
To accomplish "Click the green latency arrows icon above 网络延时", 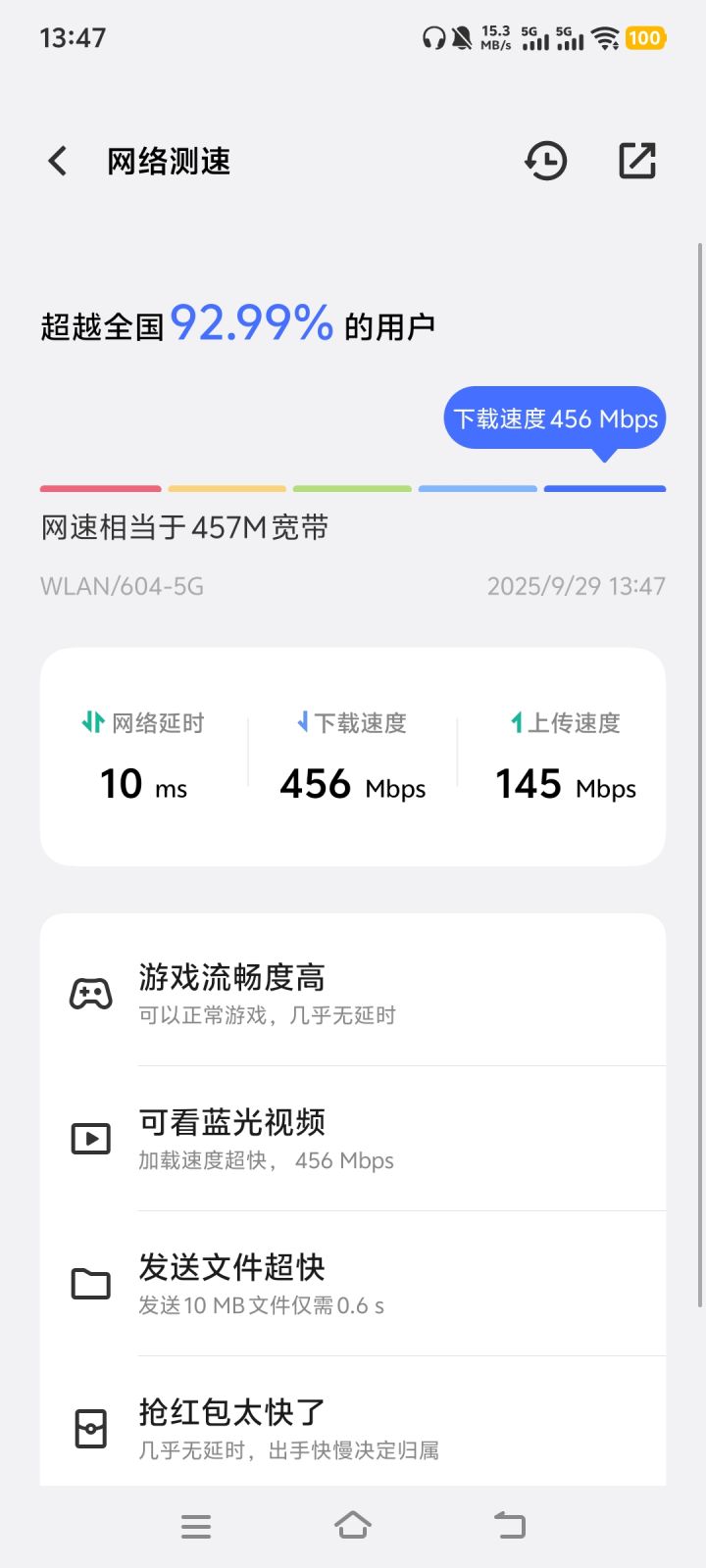I will (x=93, y=722).
